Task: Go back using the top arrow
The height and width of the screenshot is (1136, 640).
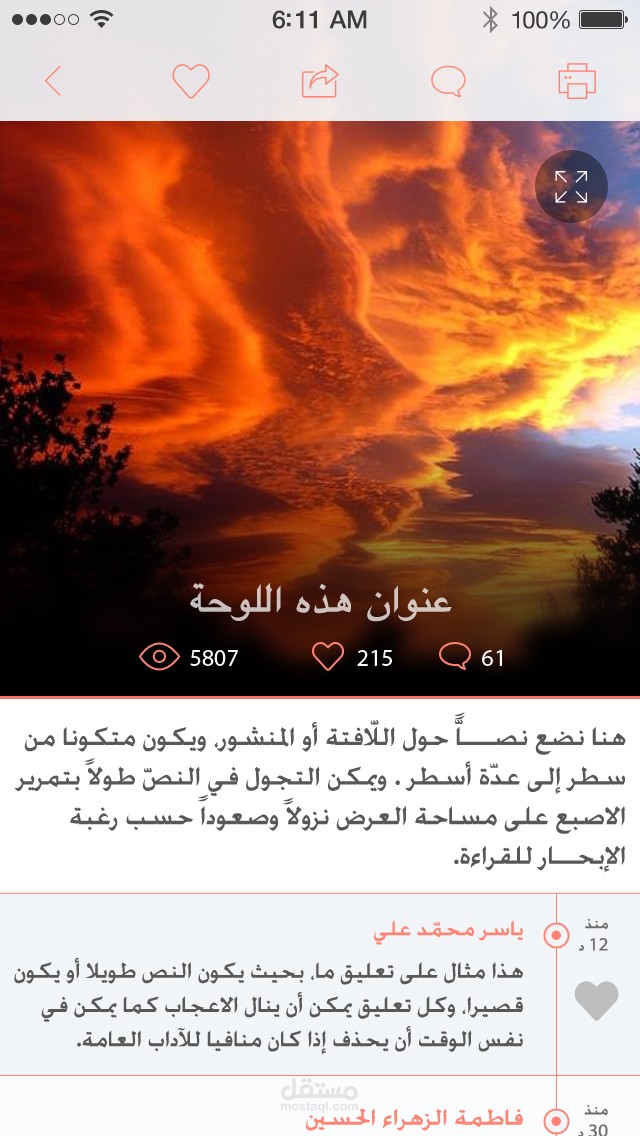Action: tap(54, 81)
